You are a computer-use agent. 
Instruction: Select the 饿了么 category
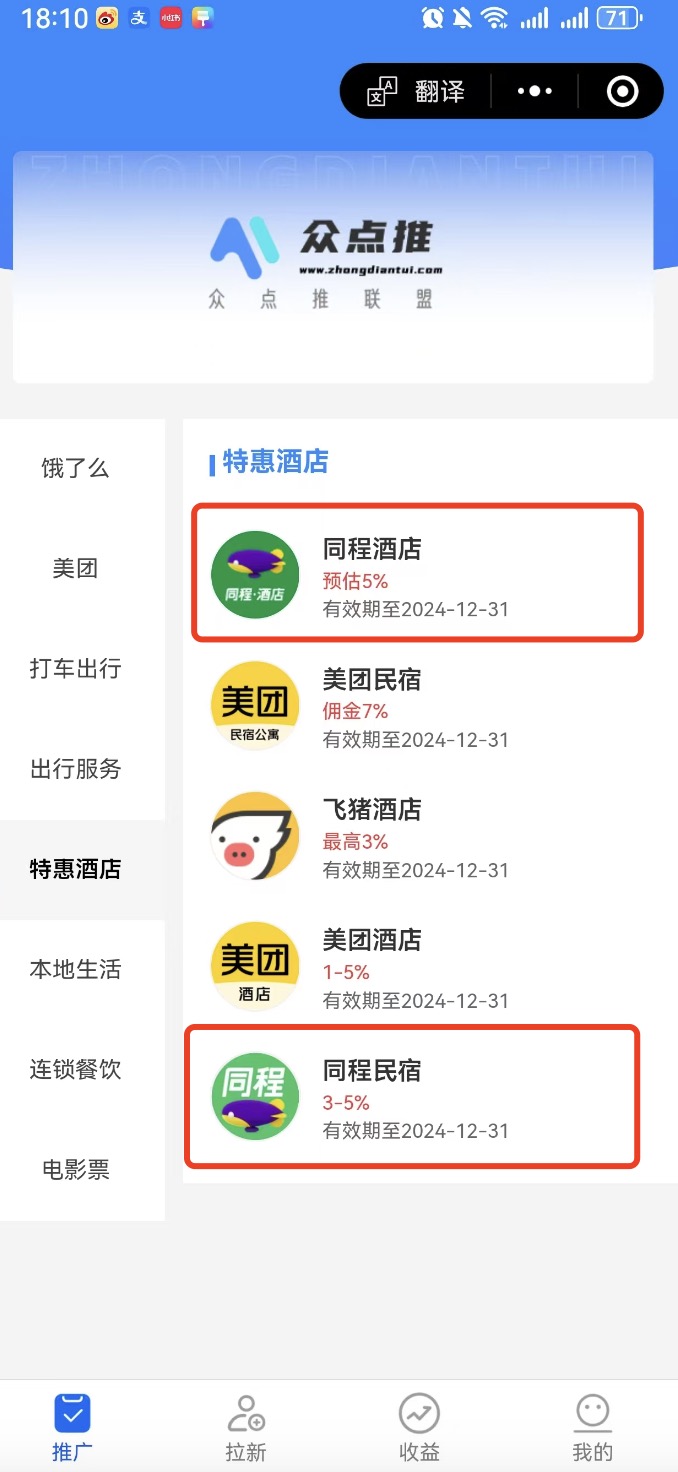pos(75,468)
